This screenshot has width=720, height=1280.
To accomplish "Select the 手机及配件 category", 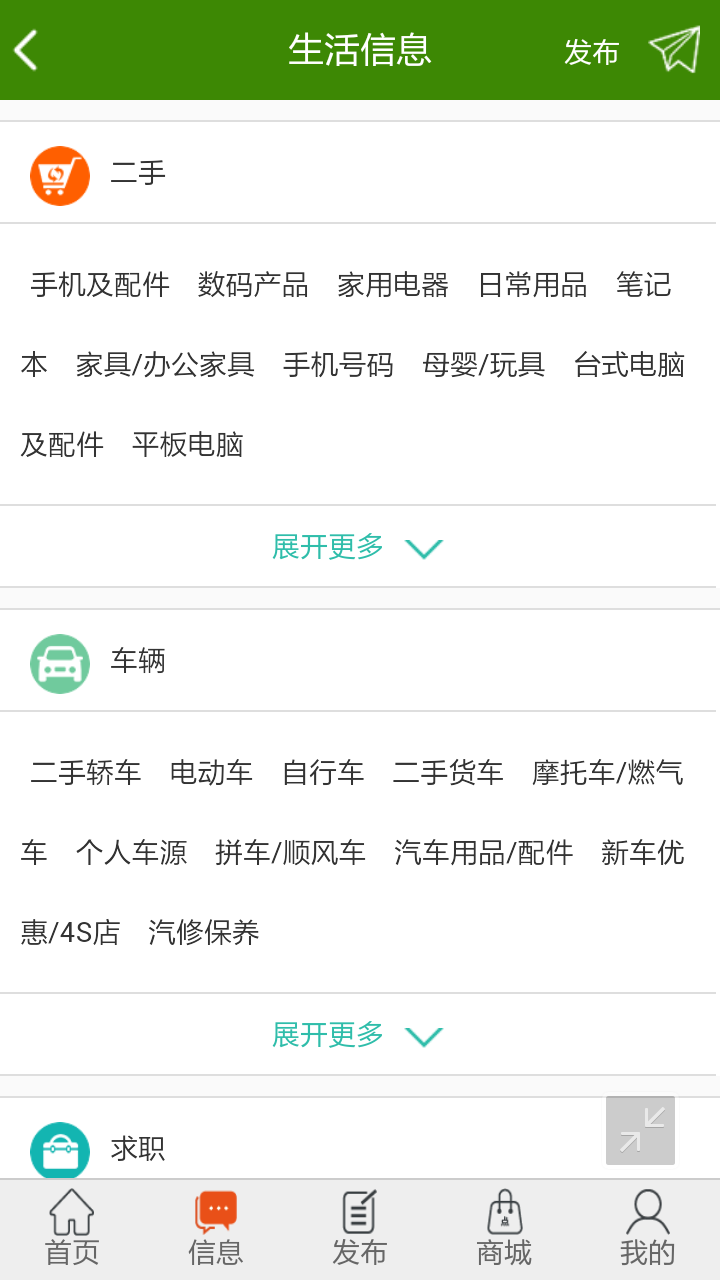I will (100, 285).
